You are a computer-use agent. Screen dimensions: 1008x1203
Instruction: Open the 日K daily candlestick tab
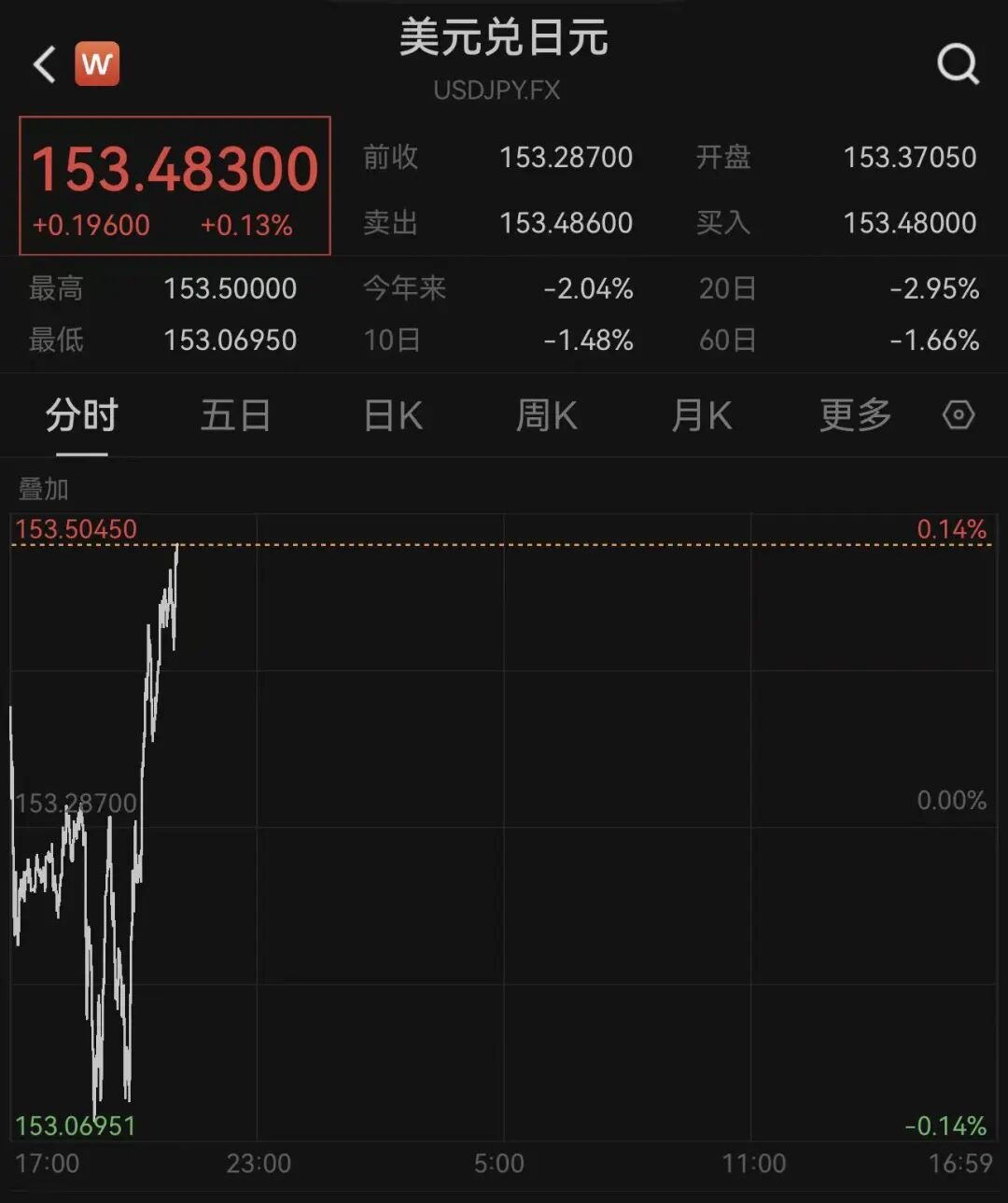click(x=392, y=415)
